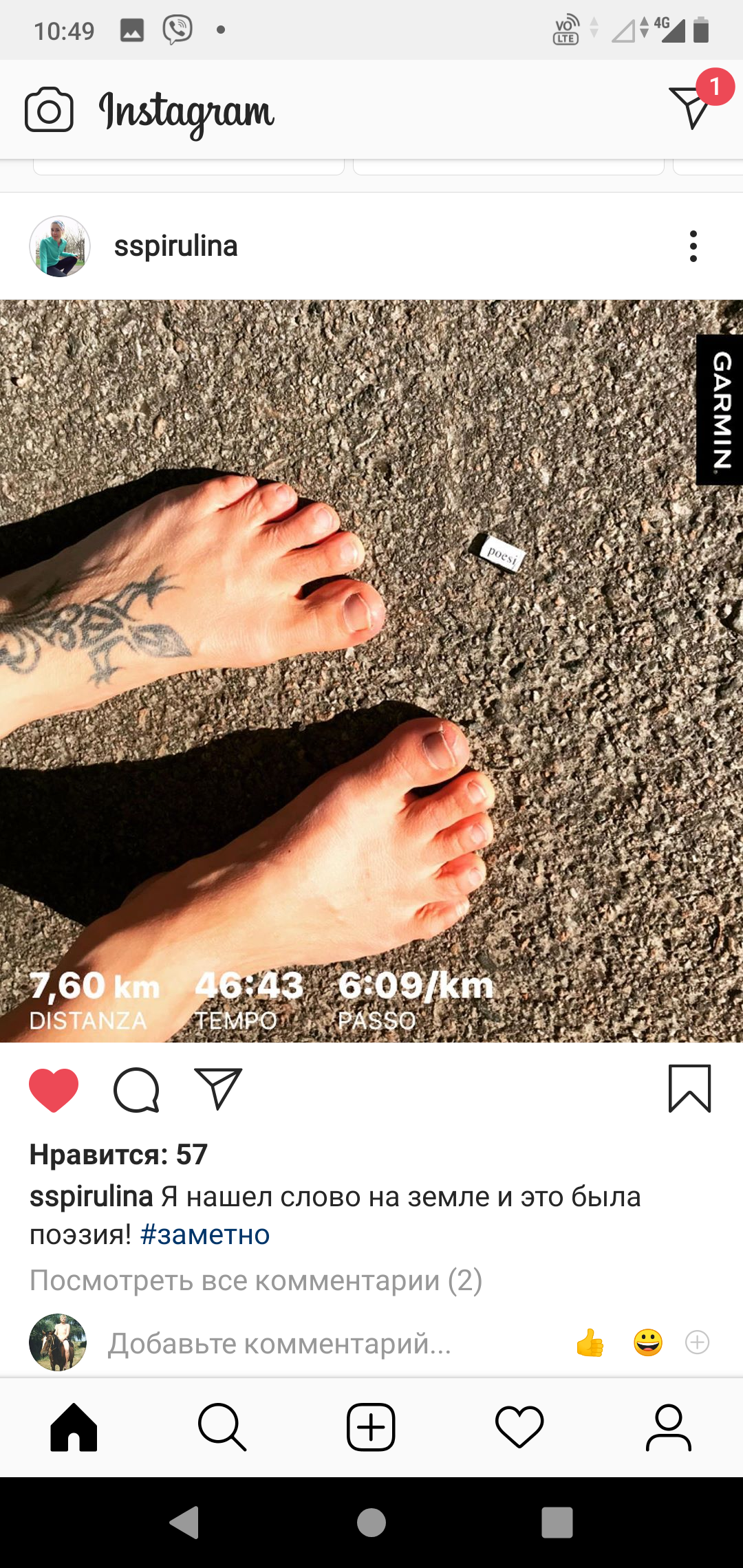
Task: Tap the comment bubble icon under the post
Action: click(x=136, y=1090)
